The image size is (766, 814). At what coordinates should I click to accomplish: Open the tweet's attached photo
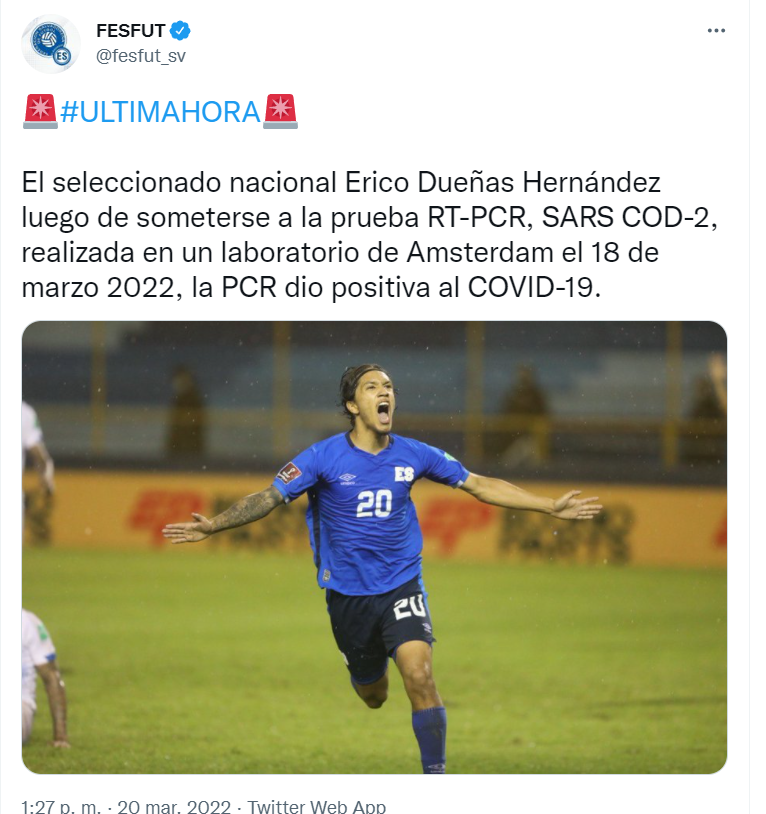coord(374,547)
